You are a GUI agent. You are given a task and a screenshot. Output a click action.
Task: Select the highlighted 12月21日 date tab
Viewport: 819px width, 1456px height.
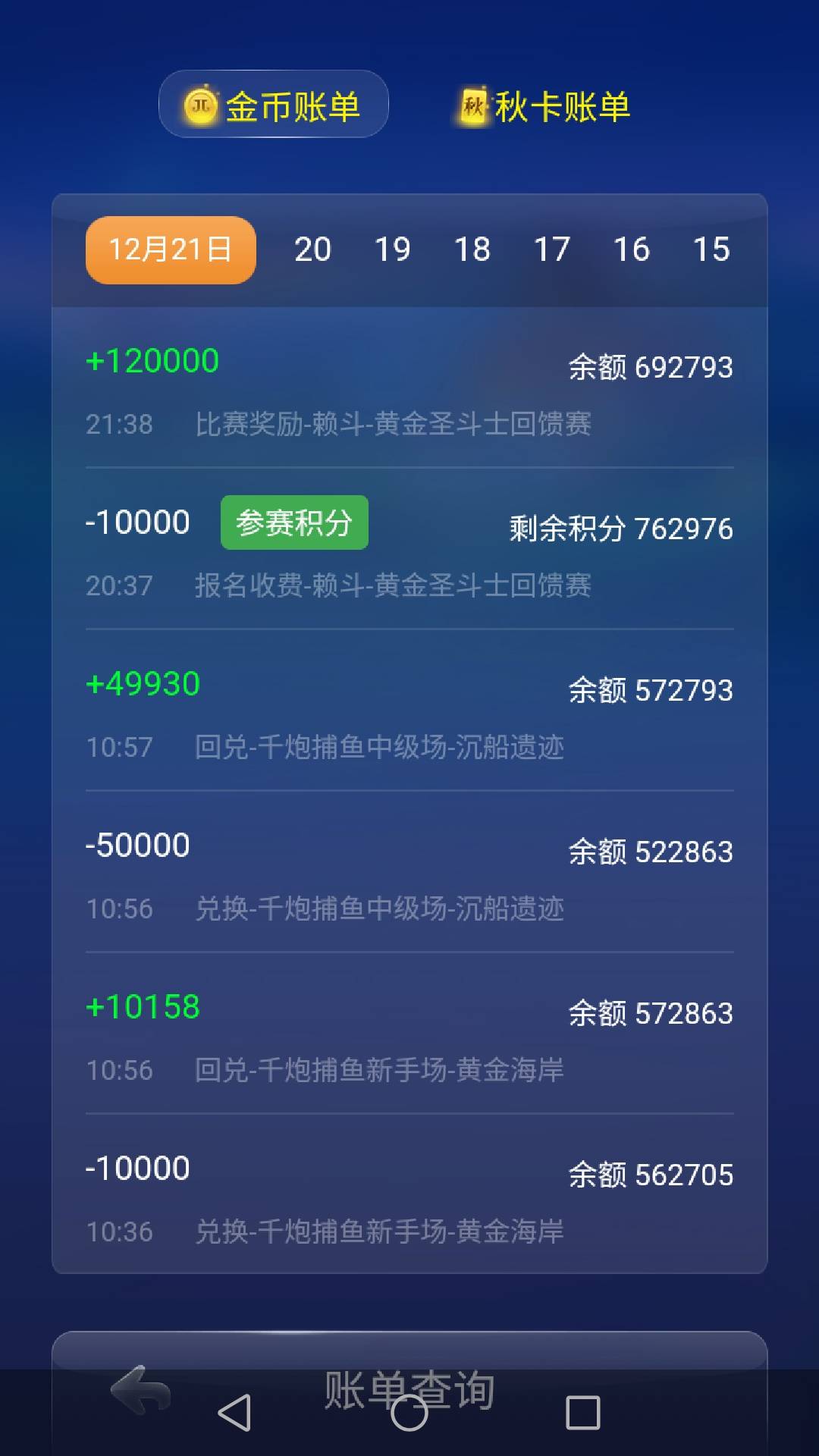tap(169, 249)
